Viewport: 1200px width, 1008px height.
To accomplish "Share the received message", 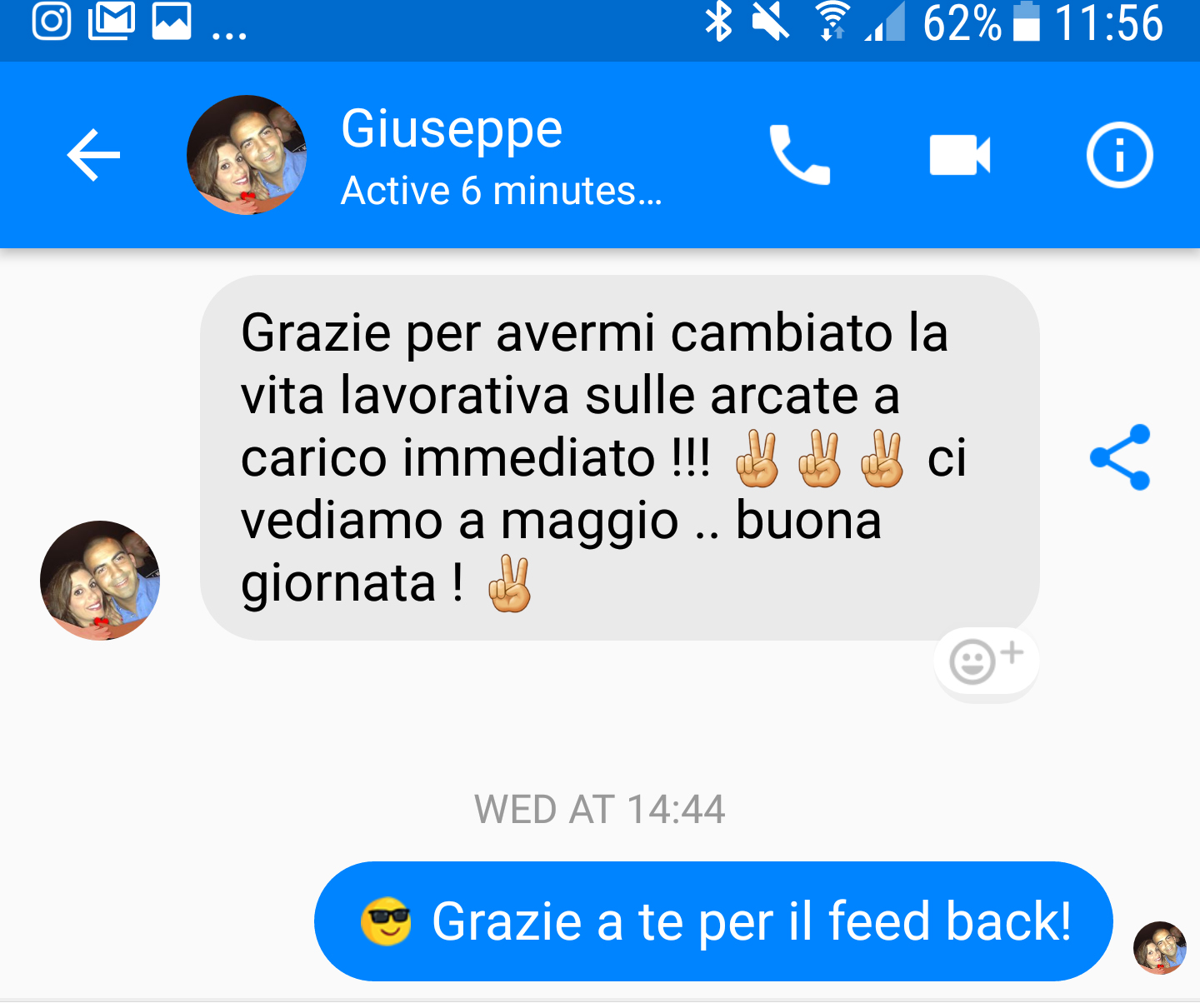I will (1119, 457).
